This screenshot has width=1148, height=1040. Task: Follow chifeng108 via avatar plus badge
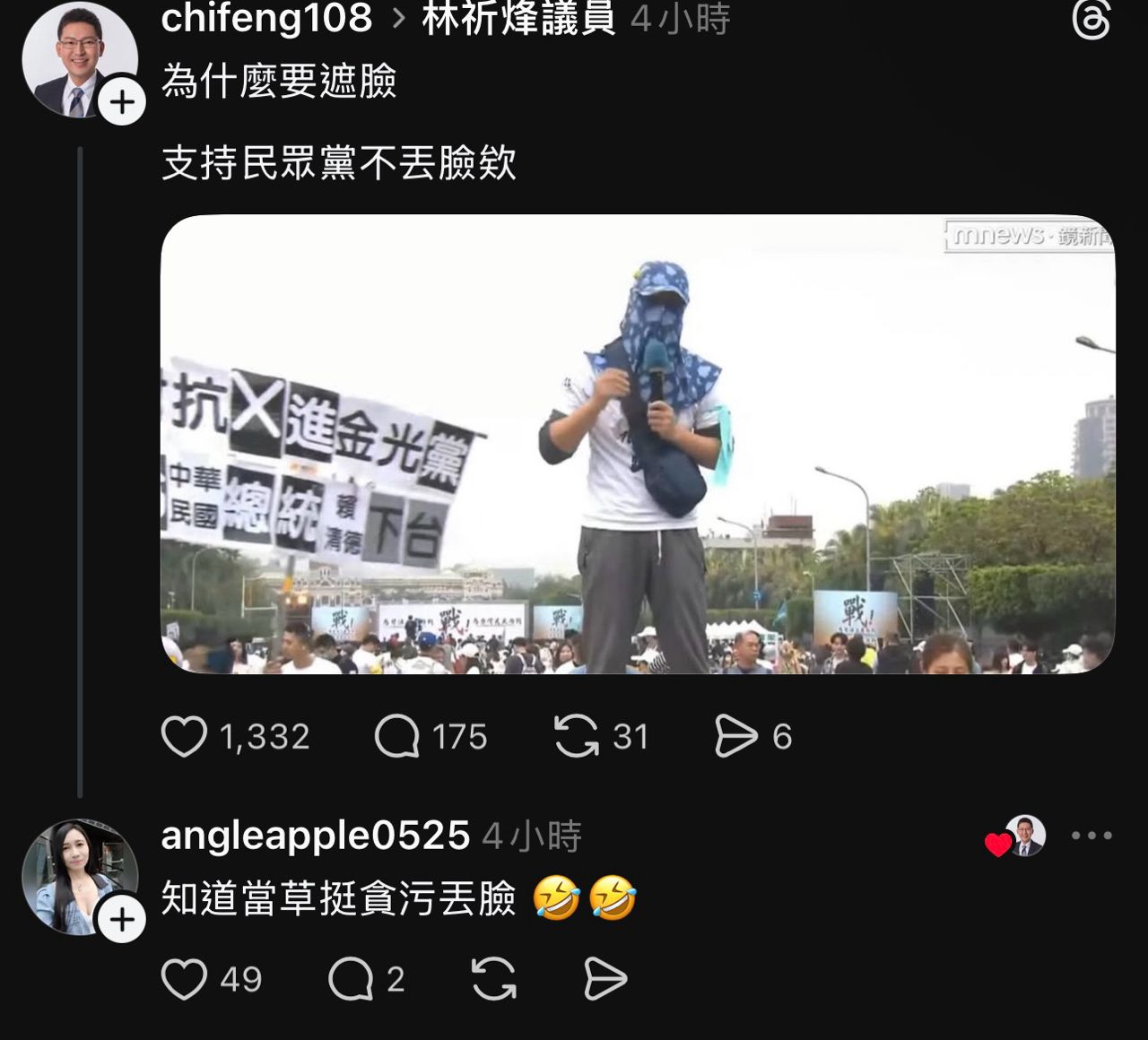pyautogui.click(x=122, y=103)
